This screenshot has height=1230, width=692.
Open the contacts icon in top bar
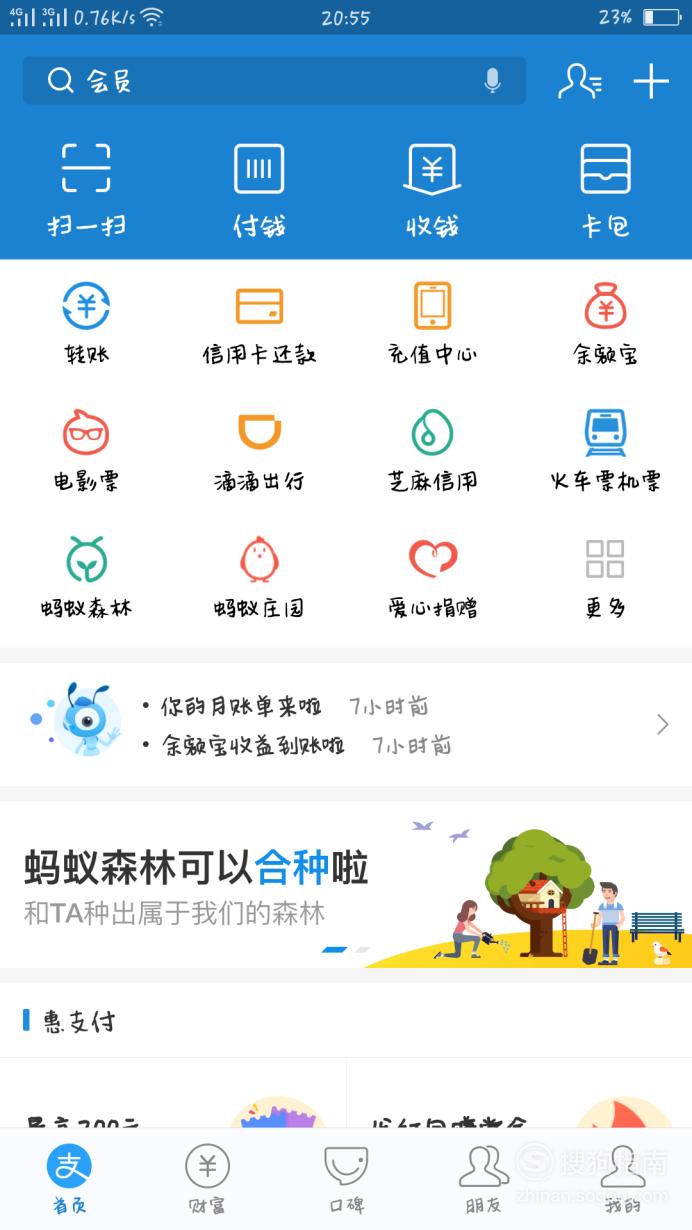coord(580,81)
